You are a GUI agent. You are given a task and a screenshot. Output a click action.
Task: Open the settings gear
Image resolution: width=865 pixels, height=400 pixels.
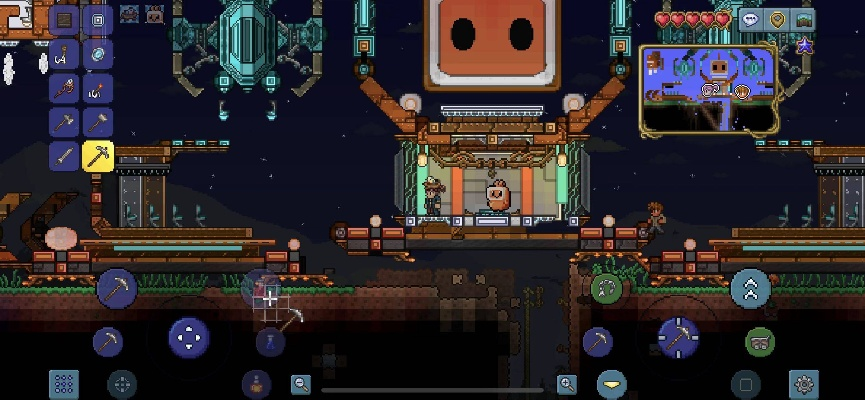point(803,383)
